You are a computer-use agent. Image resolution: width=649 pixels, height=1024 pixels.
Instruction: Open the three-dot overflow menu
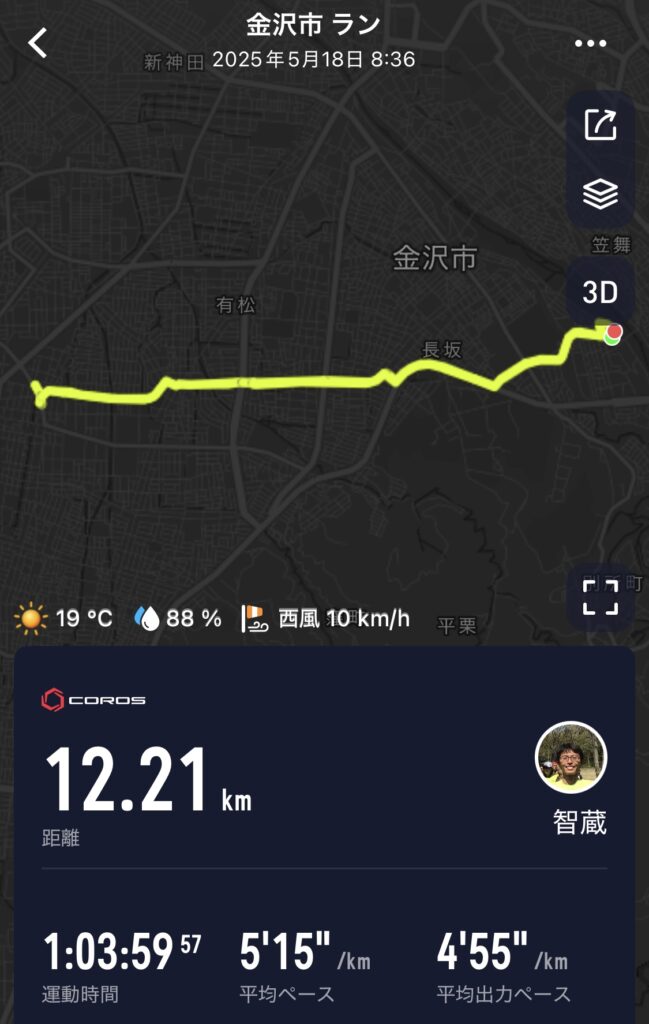[590, 44]
